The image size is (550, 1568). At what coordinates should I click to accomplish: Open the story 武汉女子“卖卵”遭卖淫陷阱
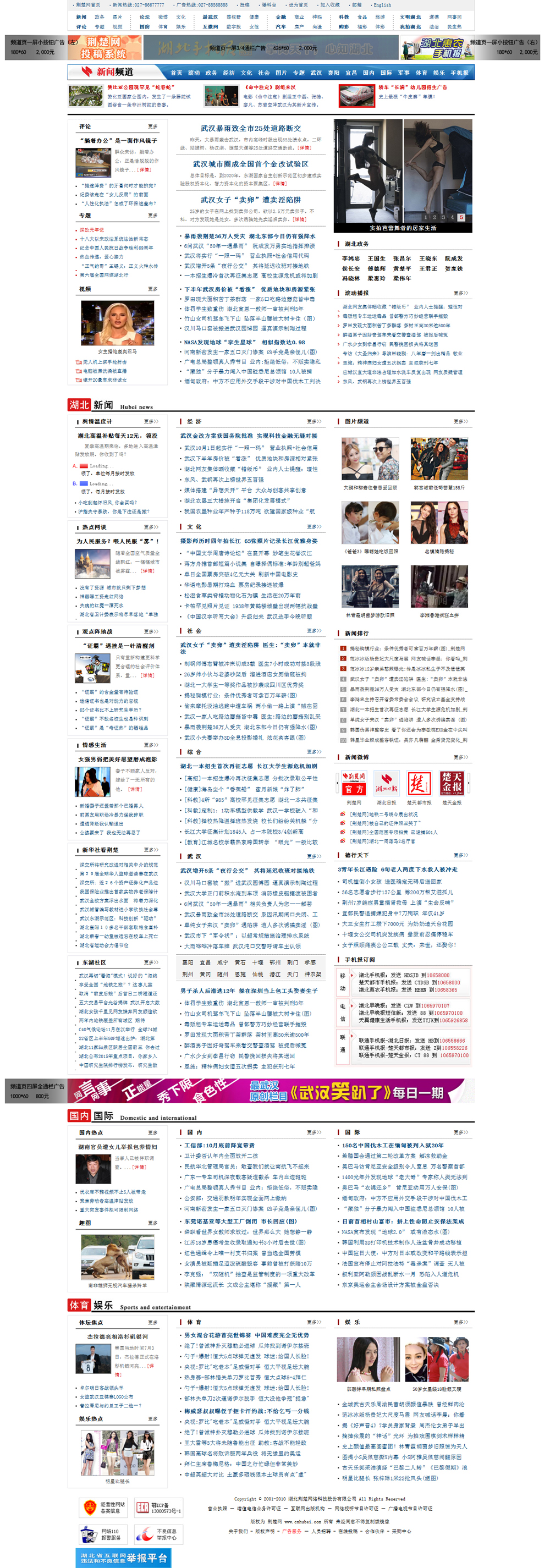click(251, 200)
